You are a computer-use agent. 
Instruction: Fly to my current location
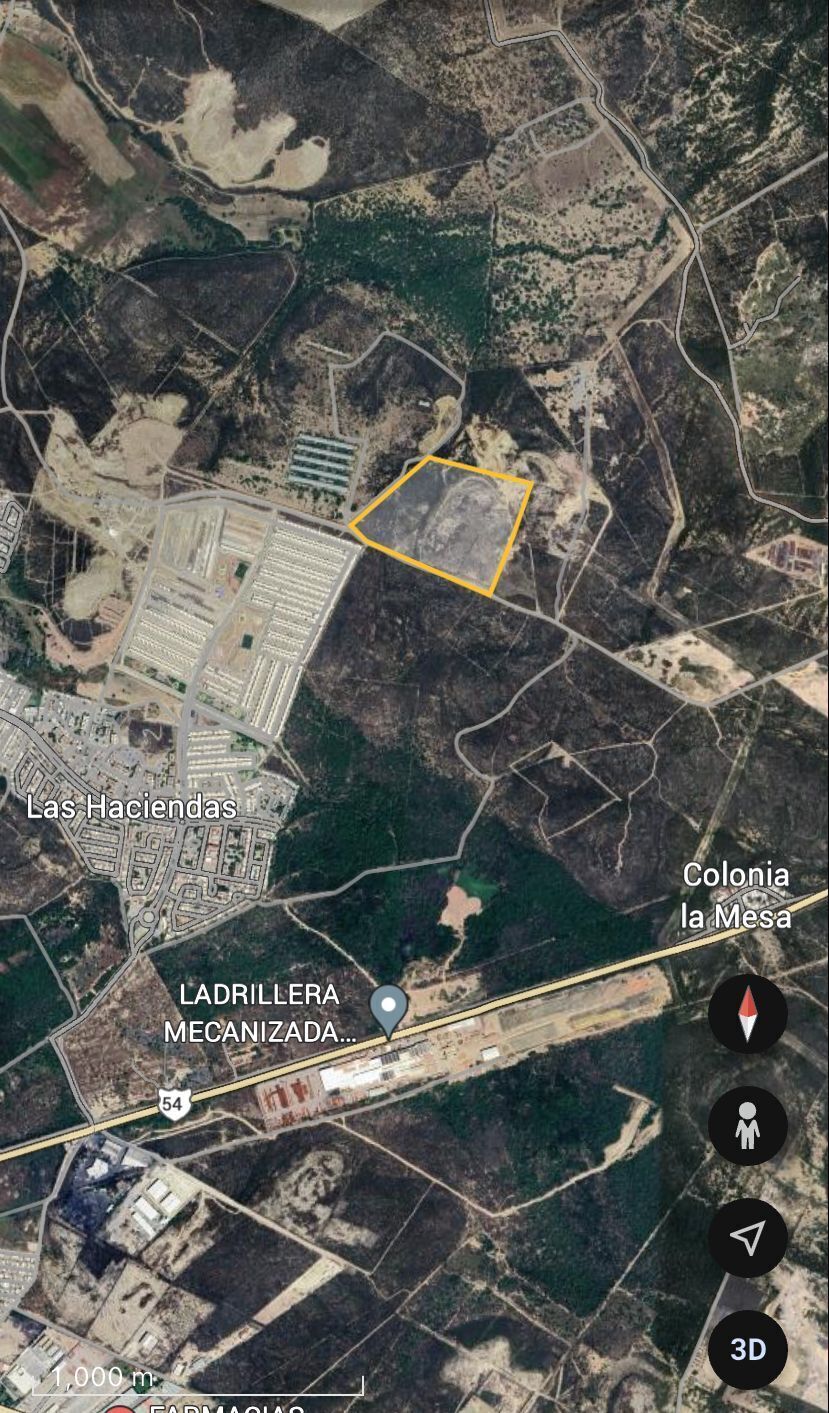click(x=748, y=1238)
